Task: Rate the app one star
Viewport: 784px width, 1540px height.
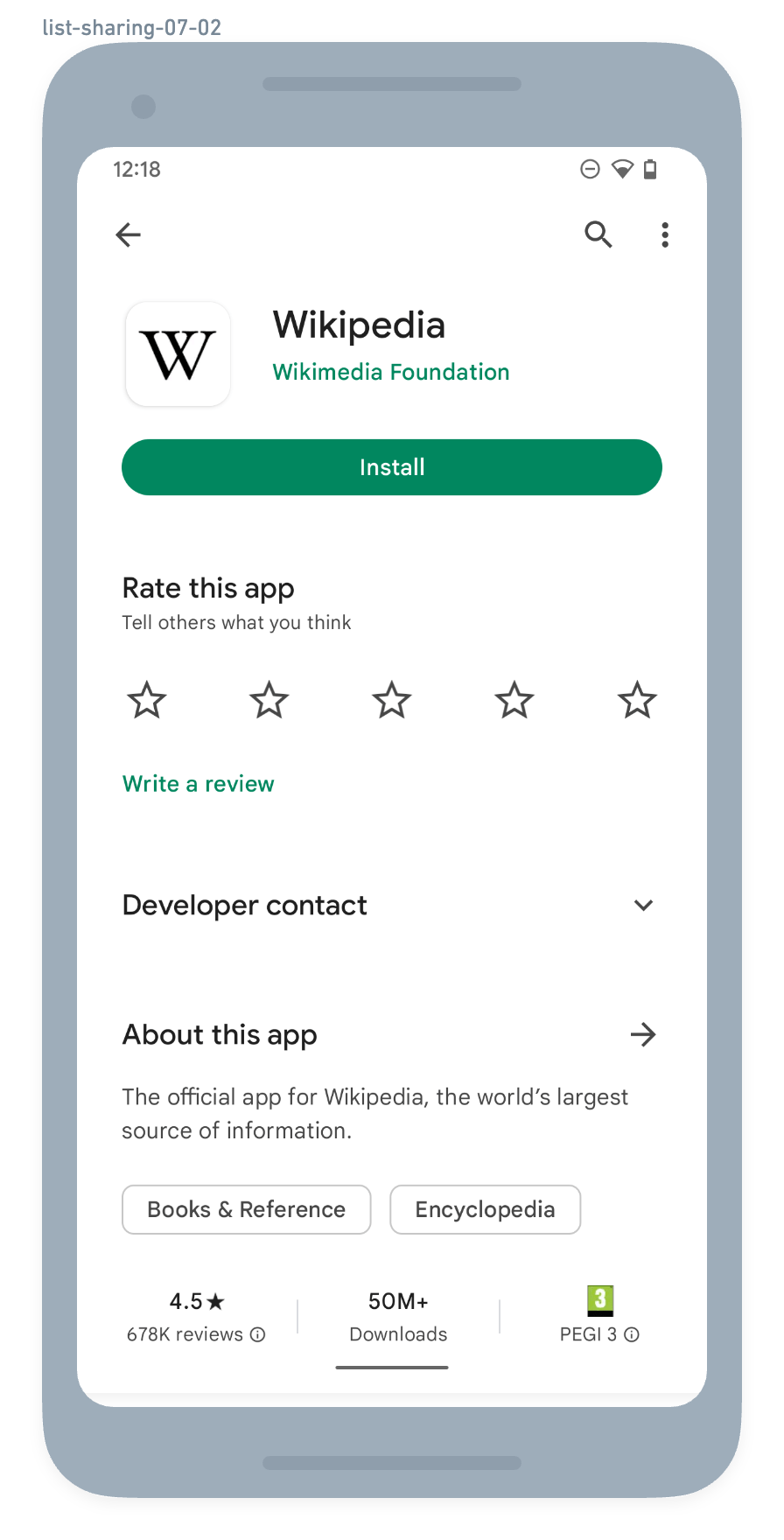Action: click(x=147, y=700)
